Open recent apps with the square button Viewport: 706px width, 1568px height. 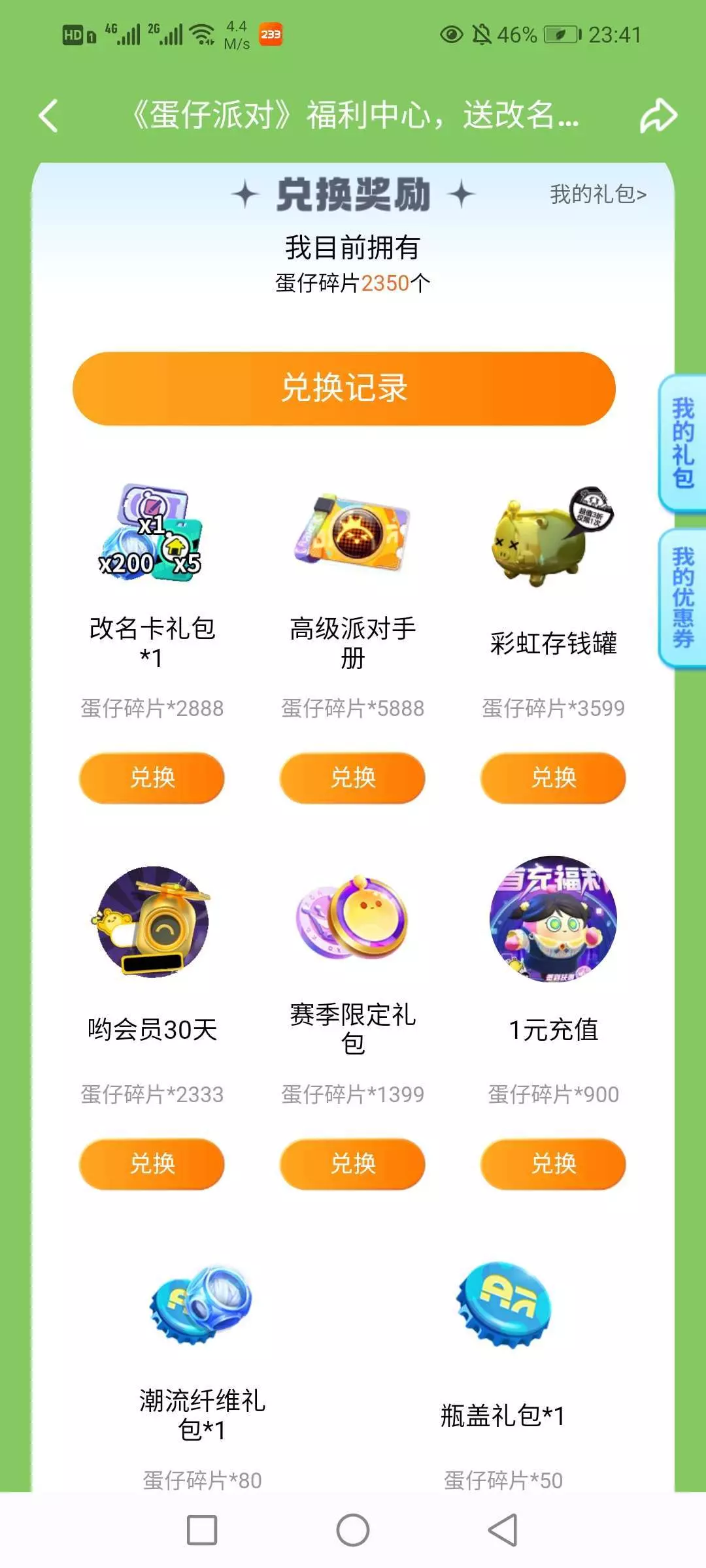pyautogui.click(x=202, y=1530)
